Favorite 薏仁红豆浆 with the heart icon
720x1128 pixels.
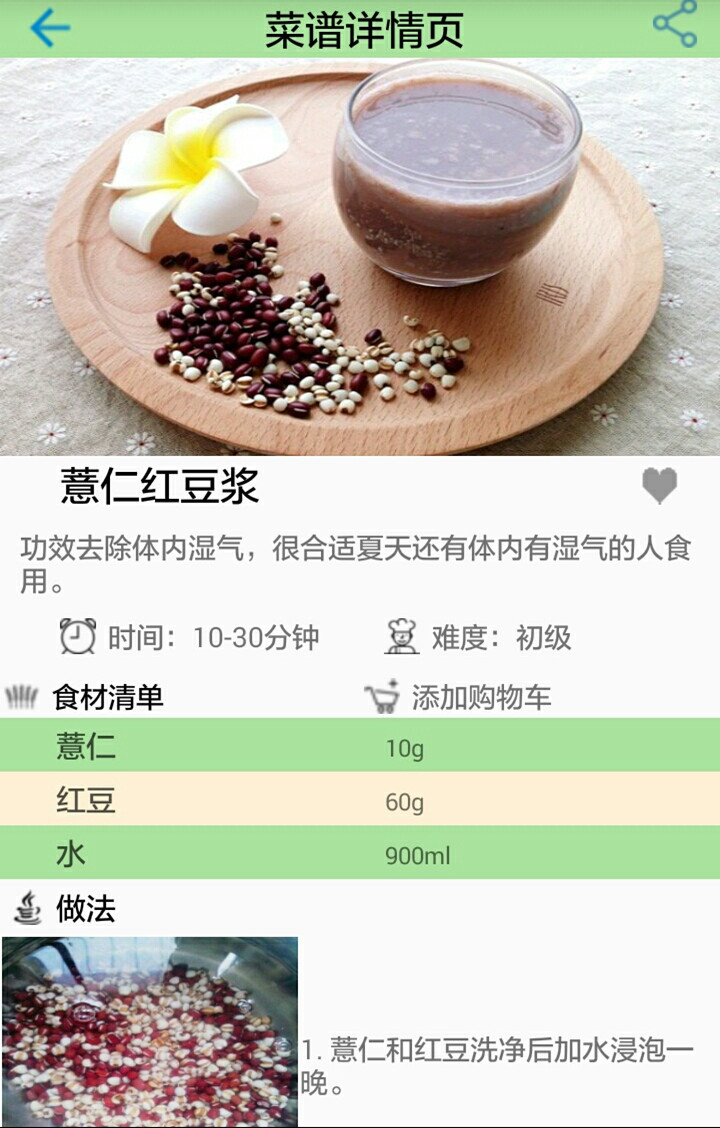(x=659, y=487)
